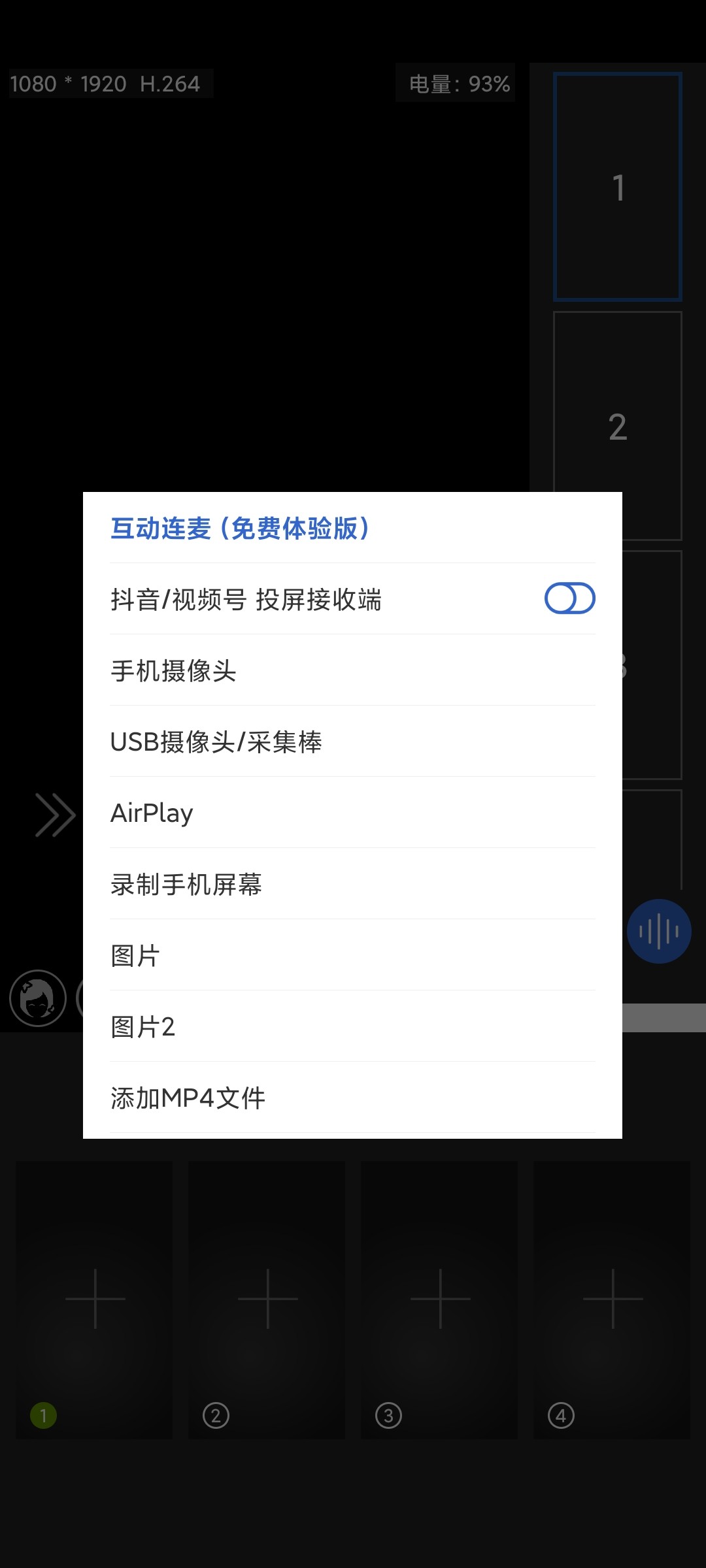Add a source to input slot 4

(613, 1298)
